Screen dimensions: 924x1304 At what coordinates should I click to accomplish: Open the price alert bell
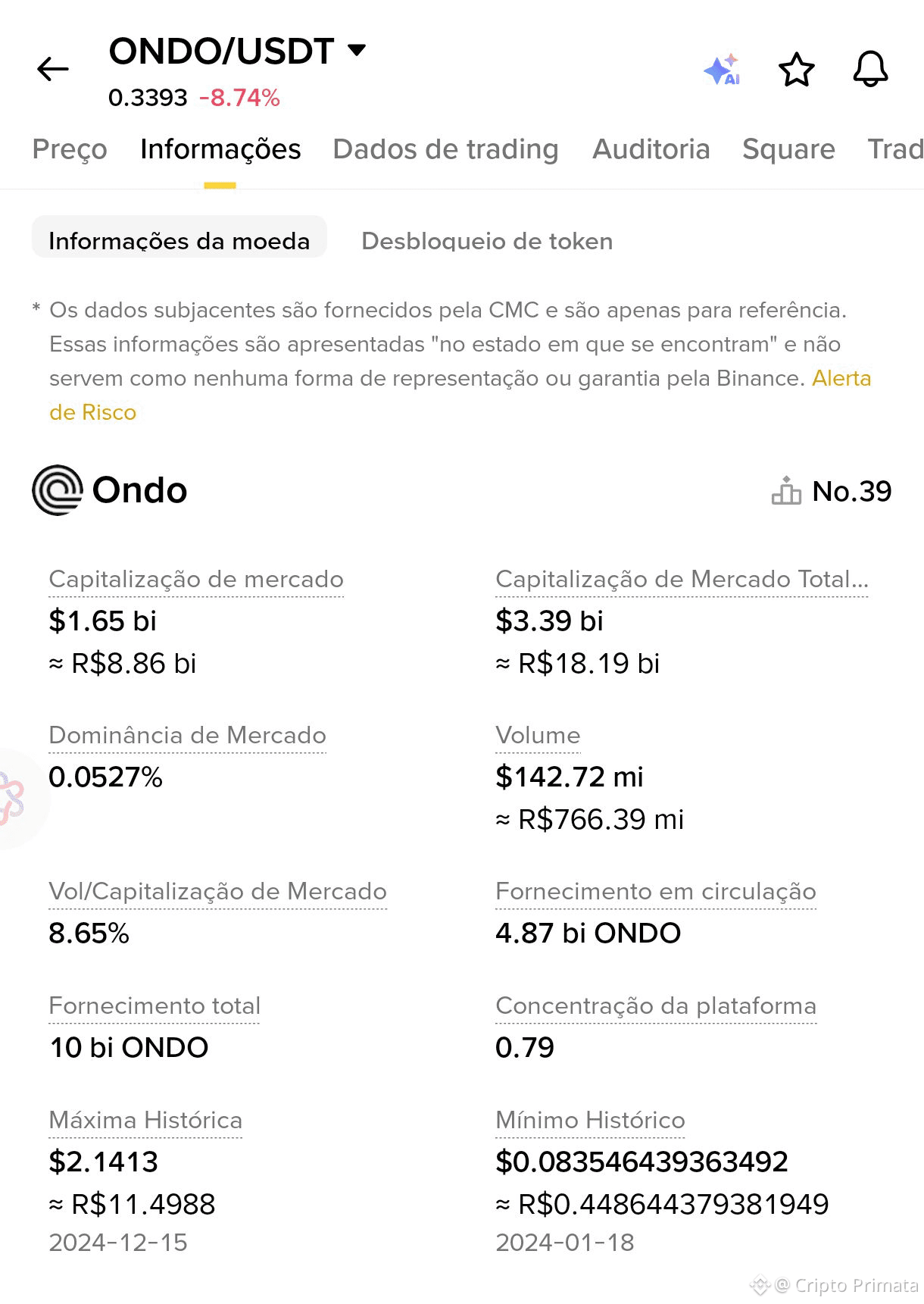[x=870, y=70]
